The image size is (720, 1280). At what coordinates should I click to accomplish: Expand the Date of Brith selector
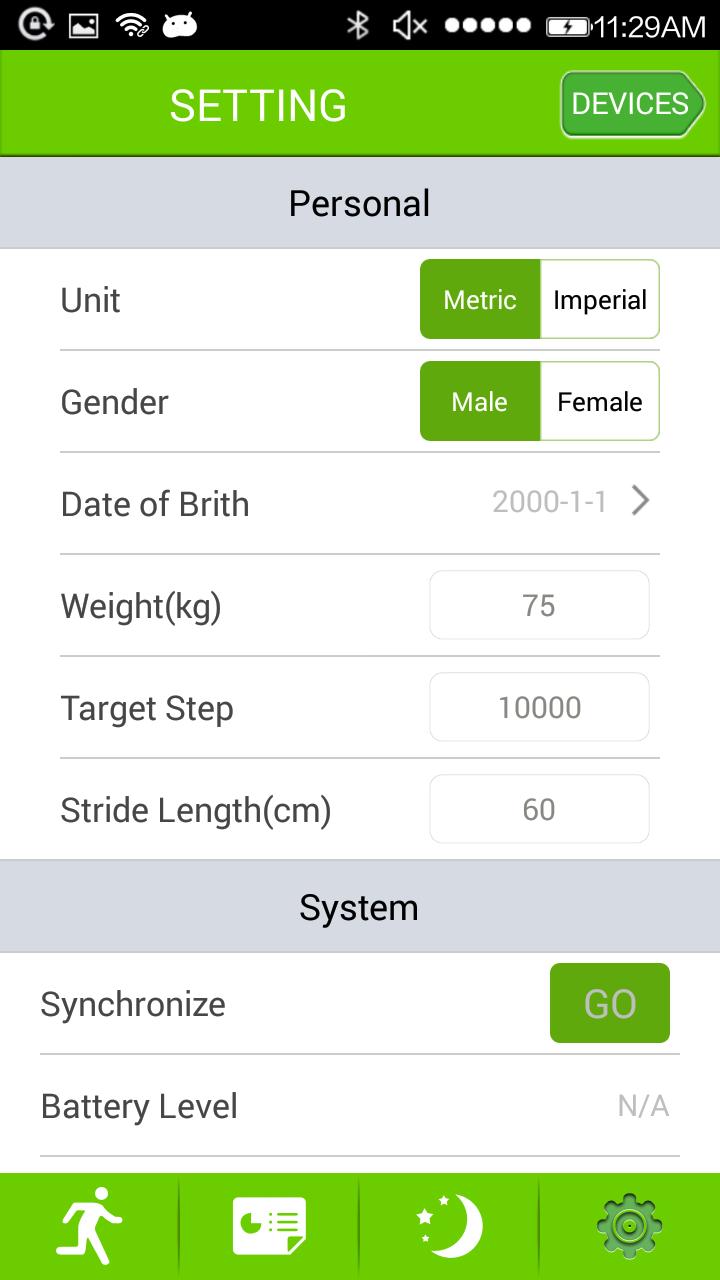tap(550, 503)
